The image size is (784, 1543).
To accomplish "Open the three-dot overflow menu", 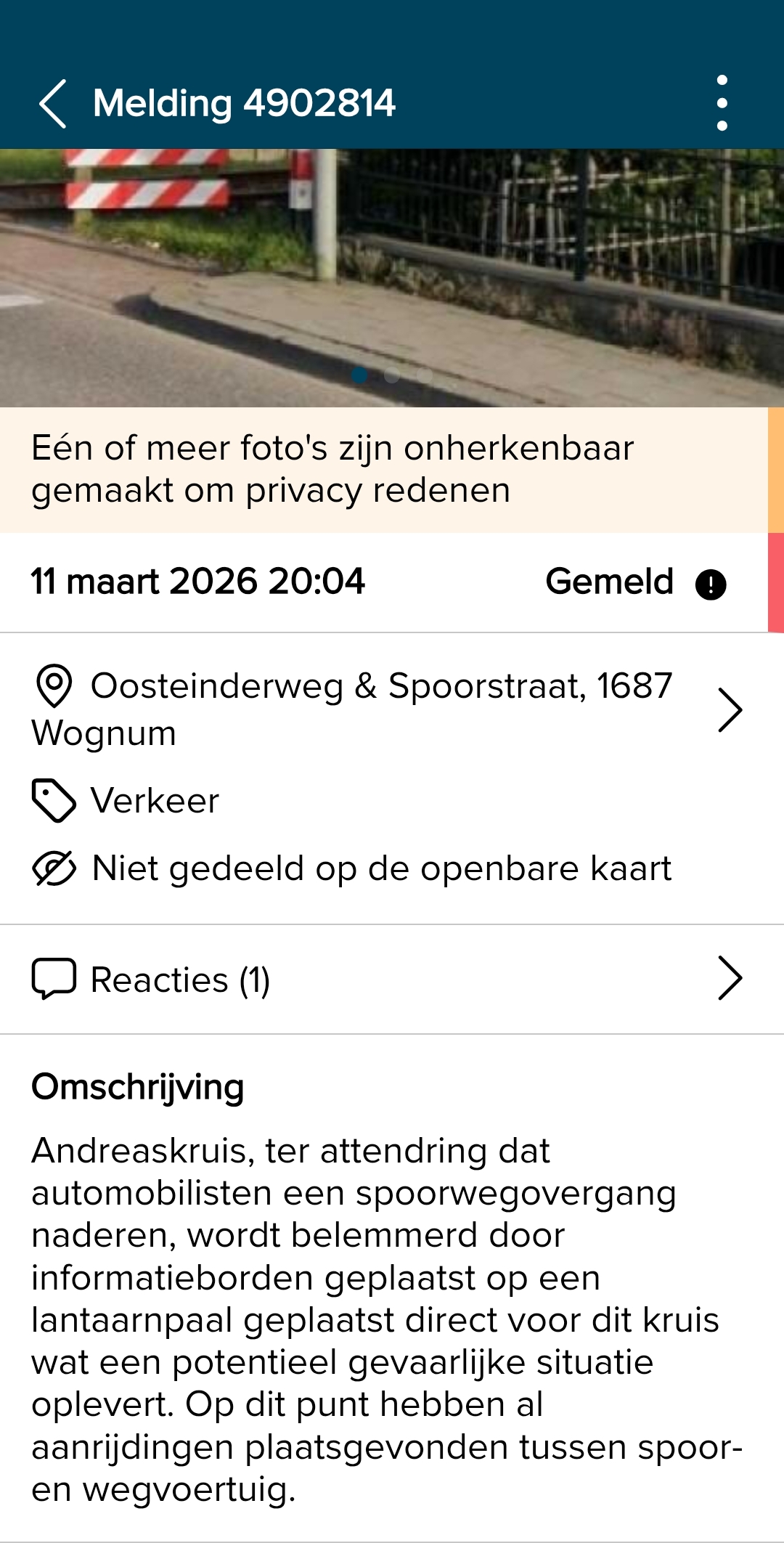I will (722, 103).
